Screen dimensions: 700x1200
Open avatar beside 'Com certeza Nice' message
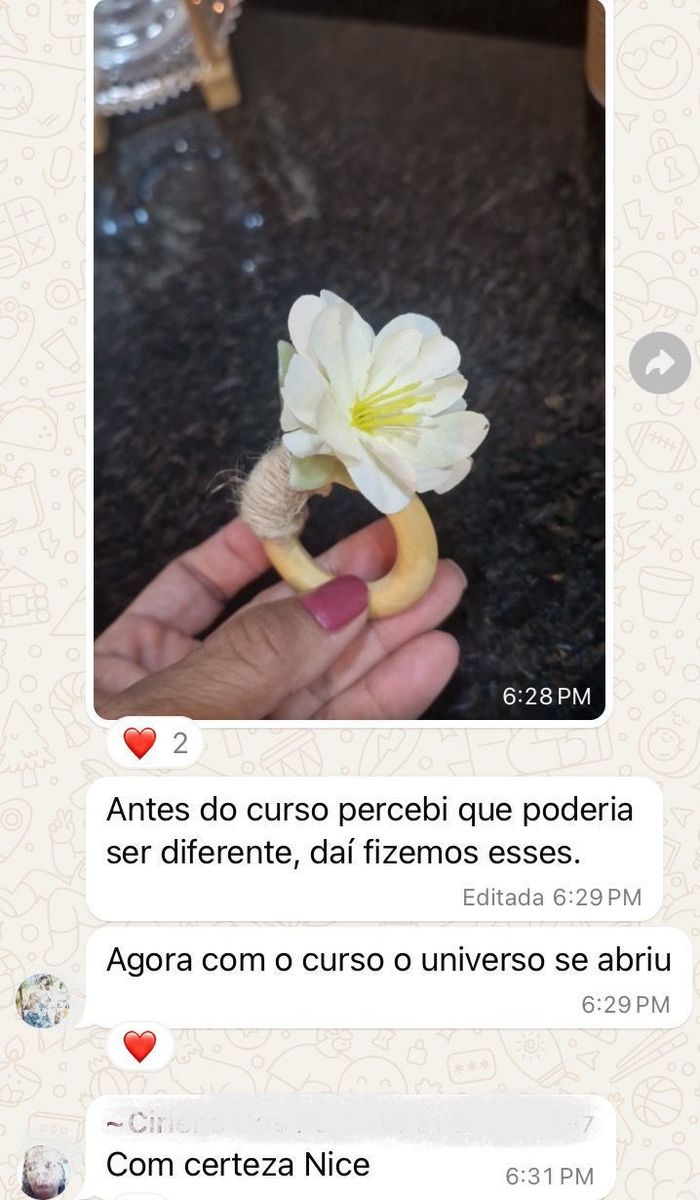tap(45, 1172)
